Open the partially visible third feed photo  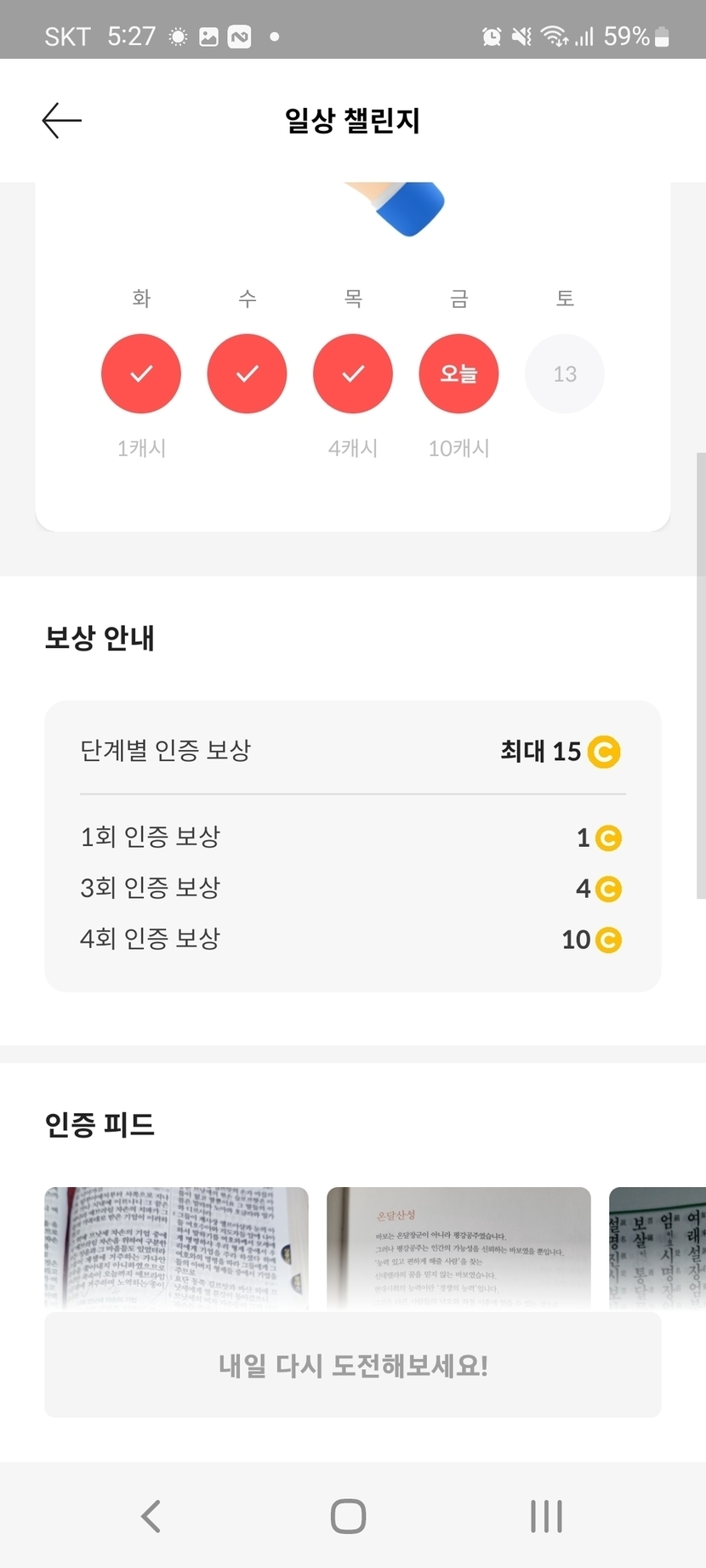[x=658, y=1248]
